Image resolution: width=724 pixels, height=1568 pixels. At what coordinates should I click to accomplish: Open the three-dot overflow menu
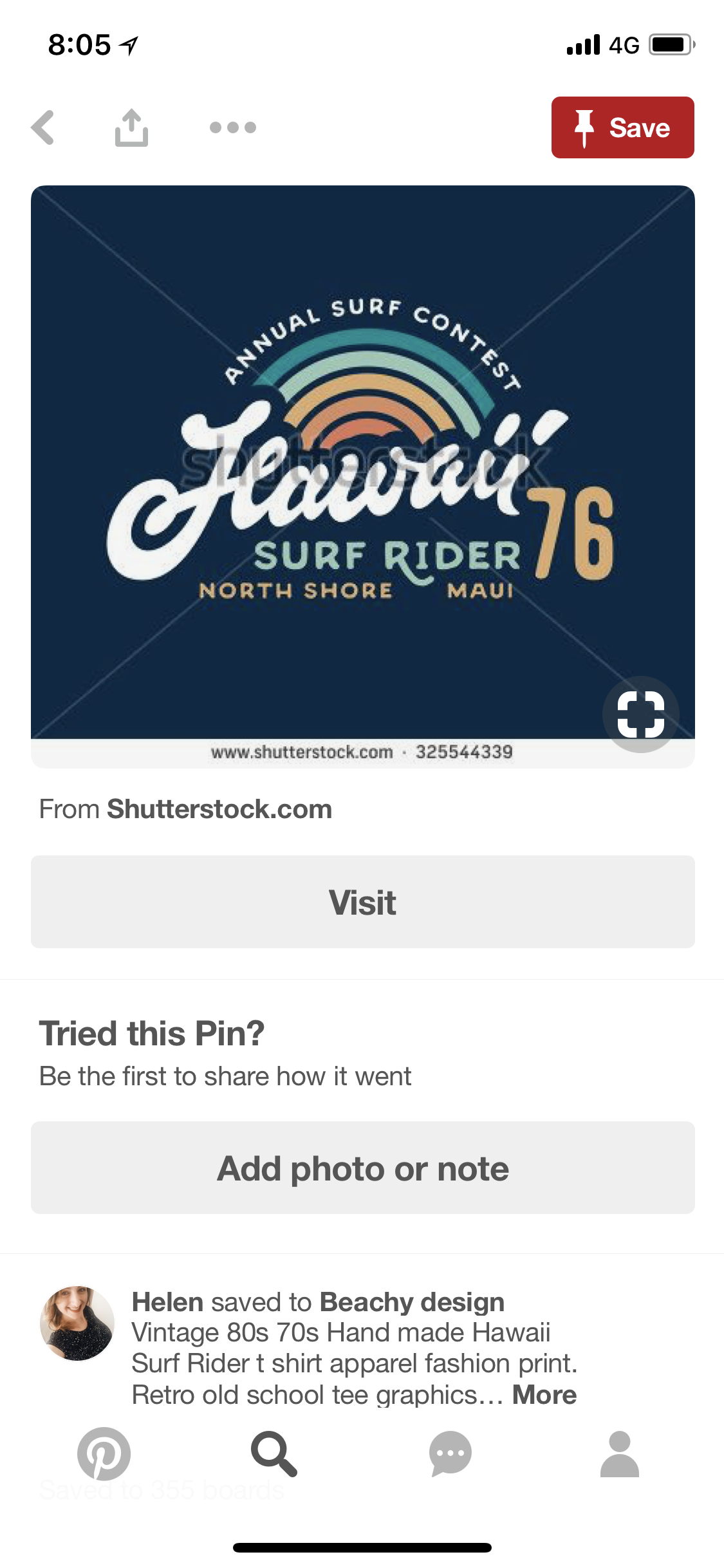point(233,127)
